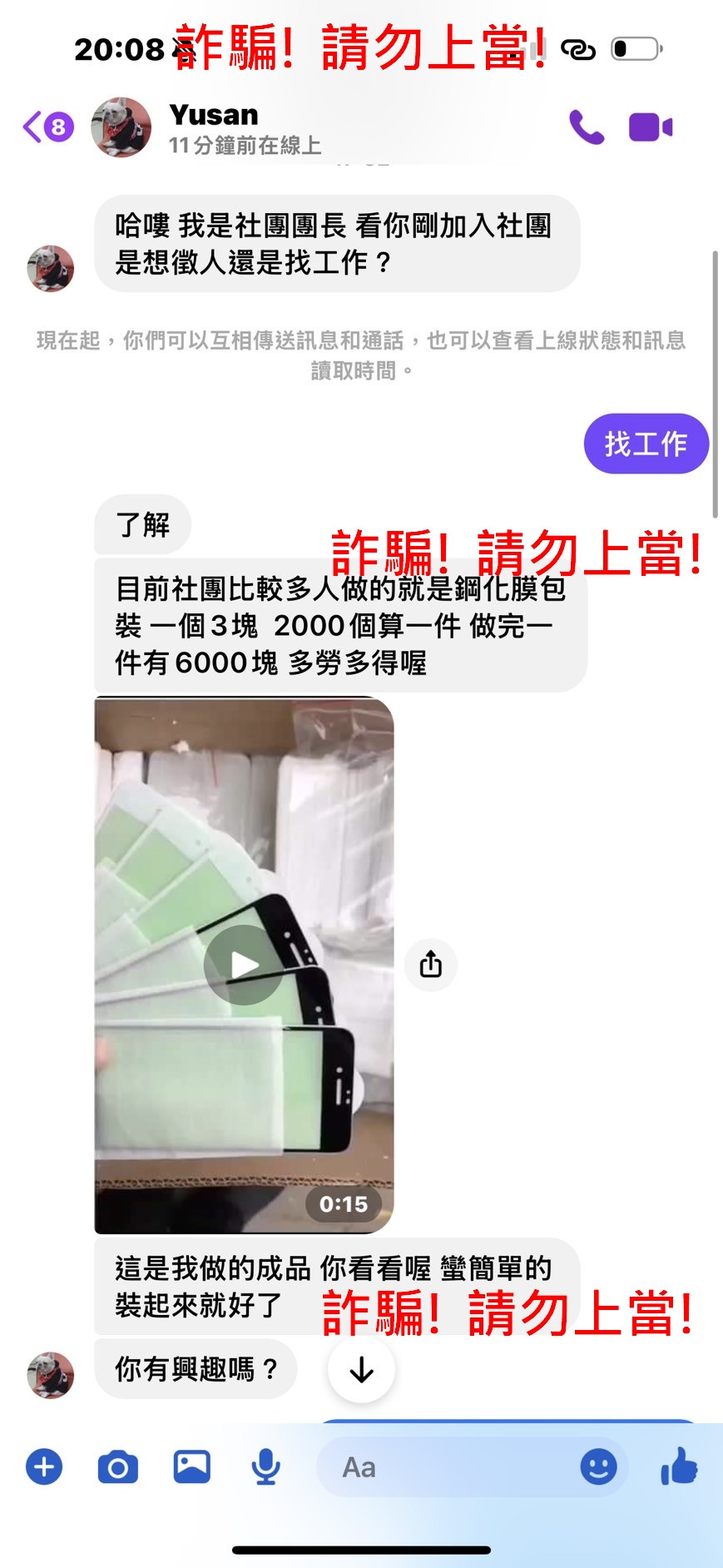This screenshot has height=1568, width=723.
Task: Open the camera to take photo
Action: pos(117,1466)
